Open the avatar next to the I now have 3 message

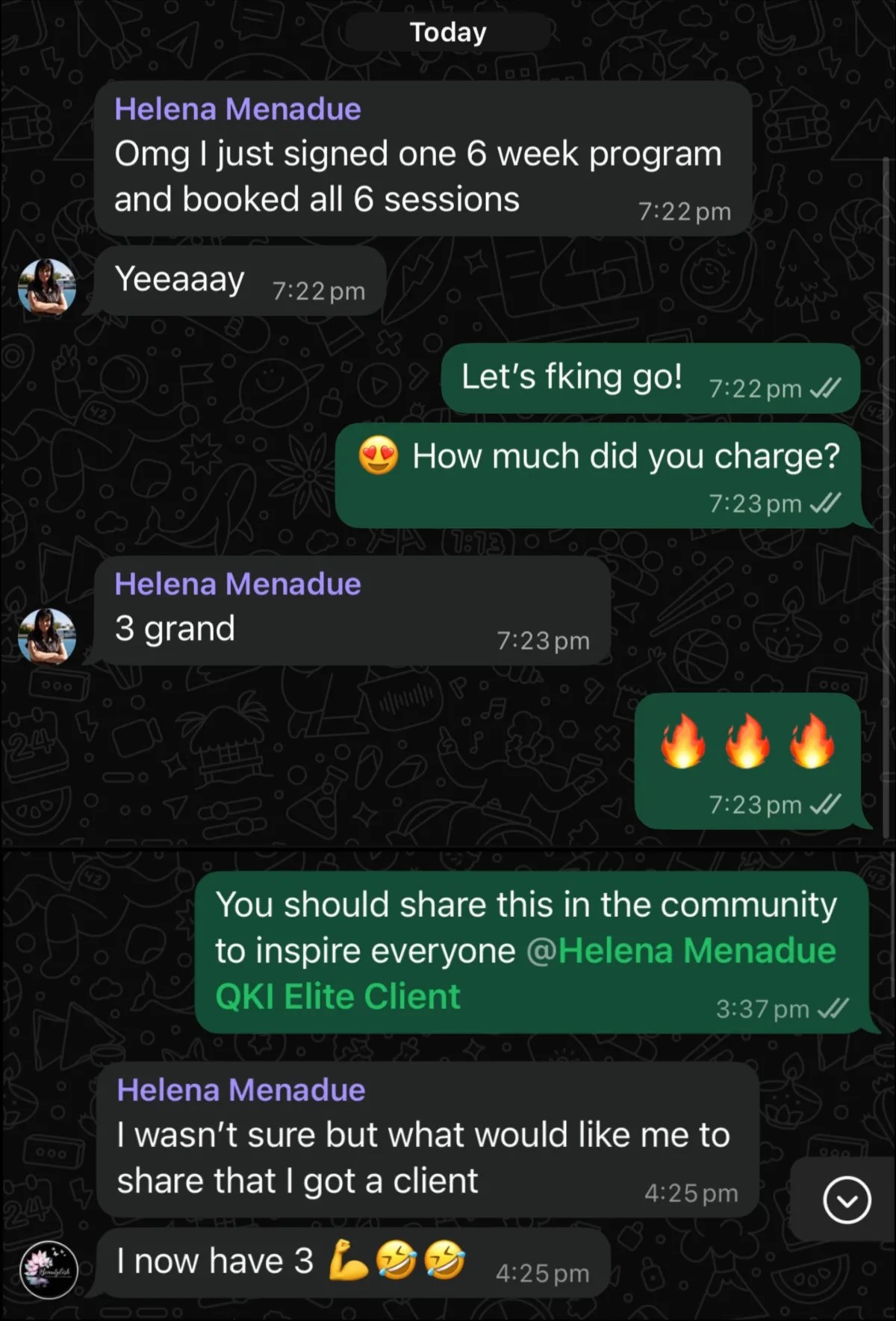tap(49, 1270)
